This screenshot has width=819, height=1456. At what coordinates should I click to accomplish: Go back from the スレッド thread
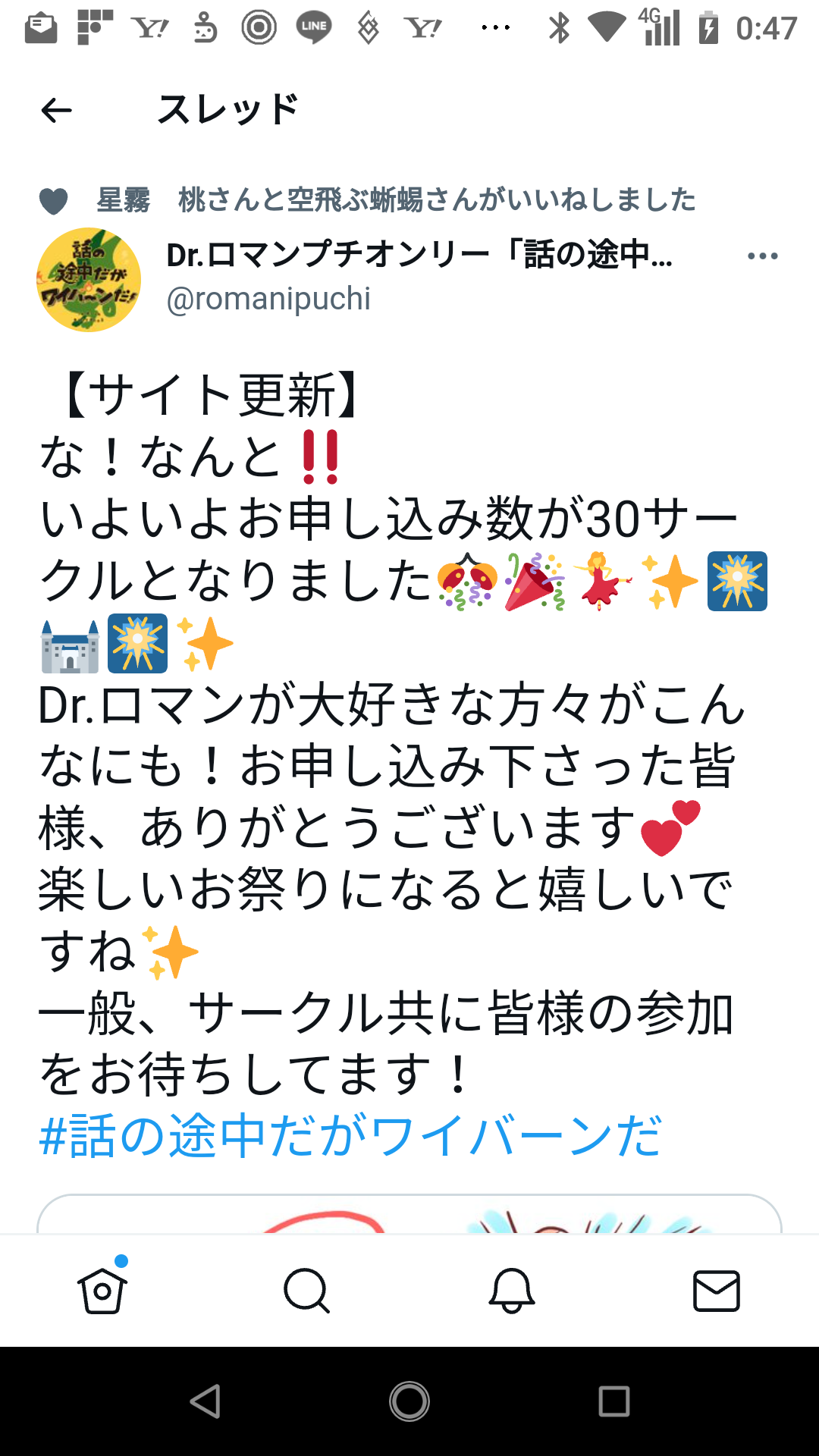point(56,111)
